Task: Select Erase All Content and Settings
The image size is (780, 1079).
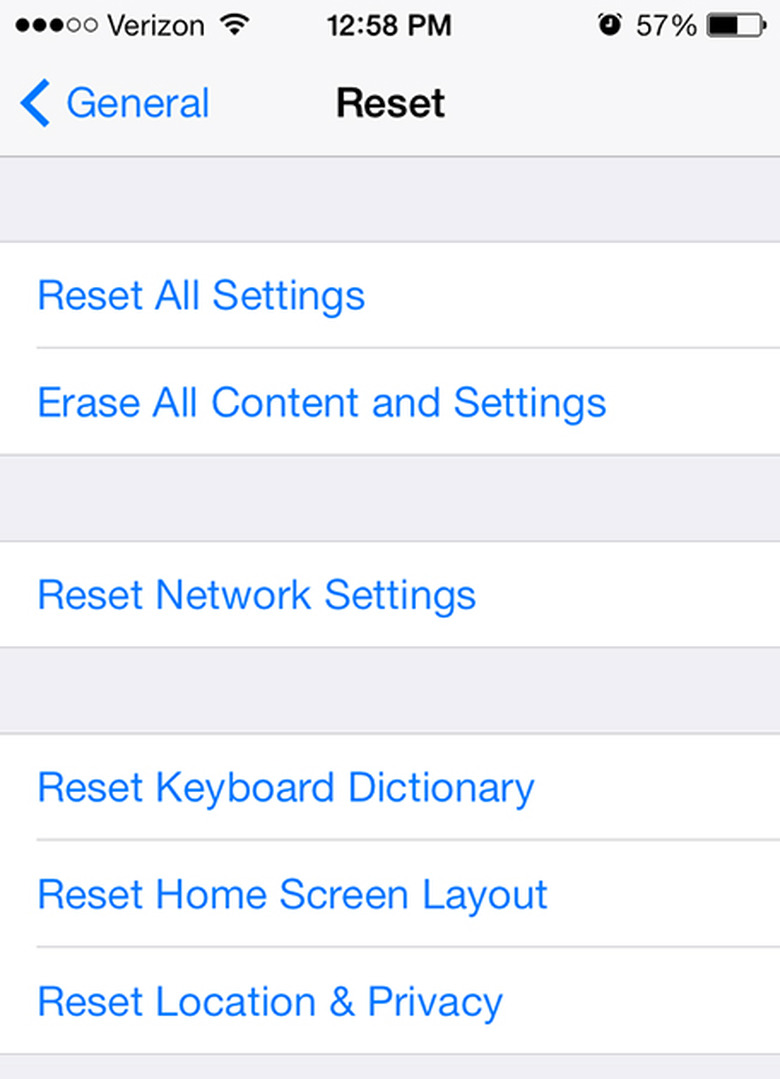Action: point(321,403)
